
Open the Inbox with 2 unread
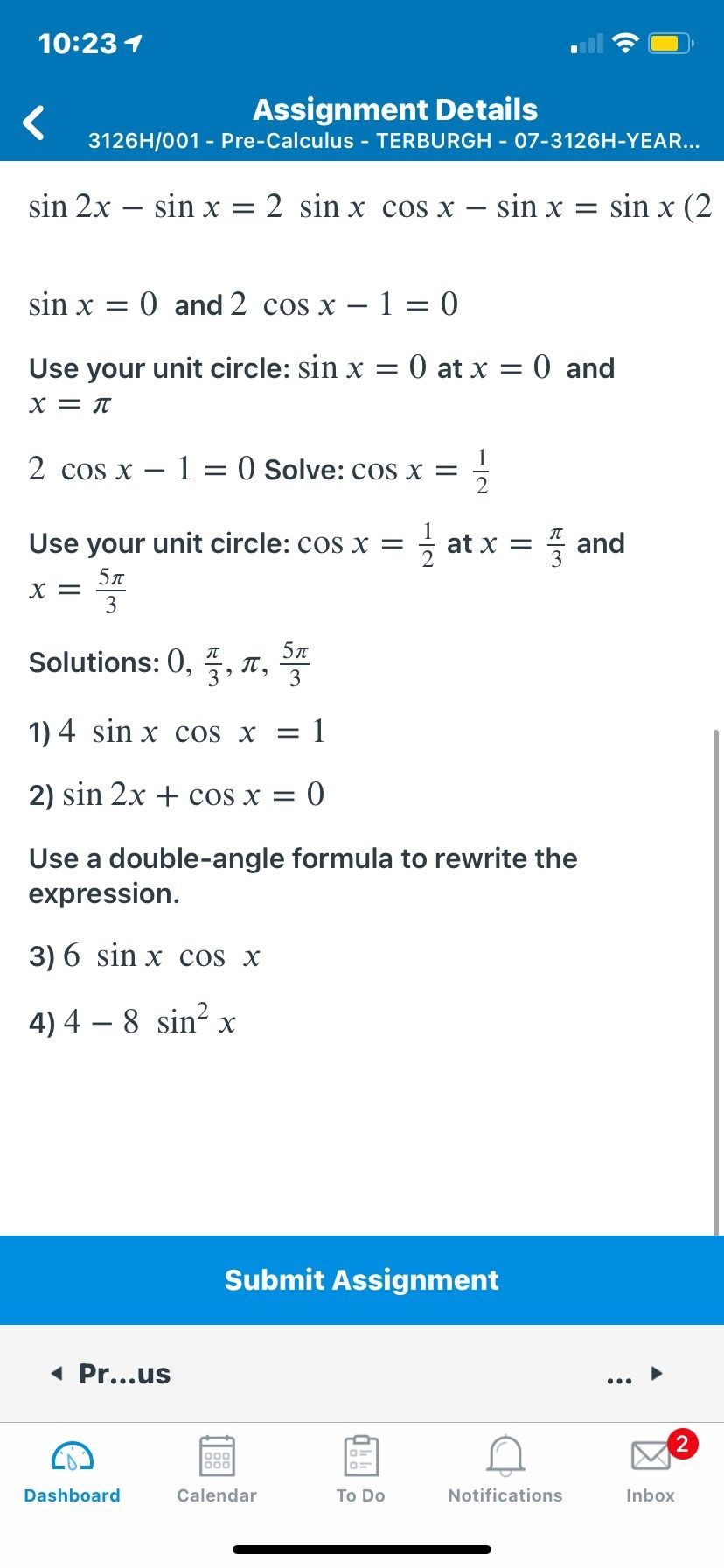tap(651, 1470)
